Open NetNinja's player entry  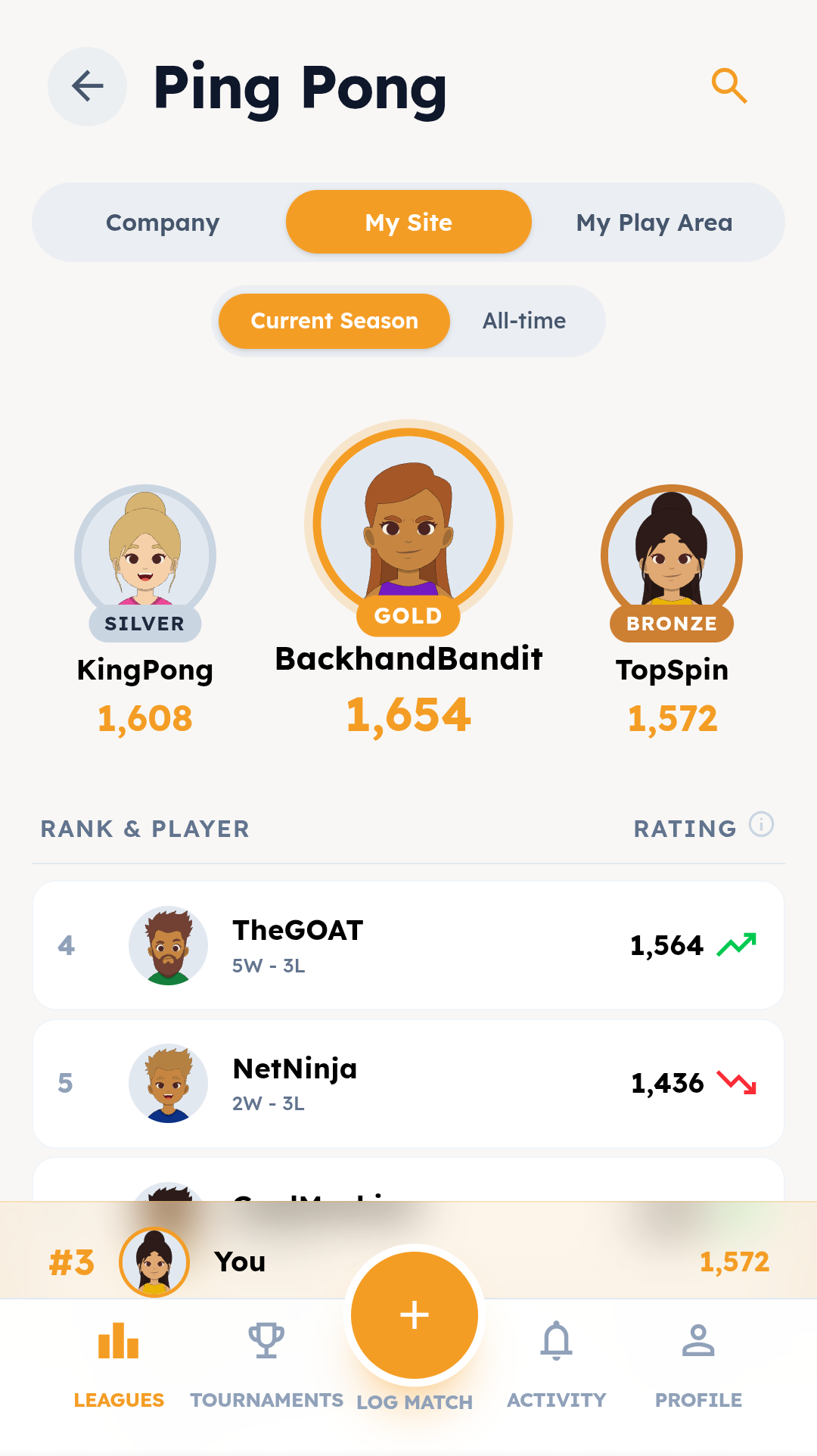click(x=408, y=1084)
